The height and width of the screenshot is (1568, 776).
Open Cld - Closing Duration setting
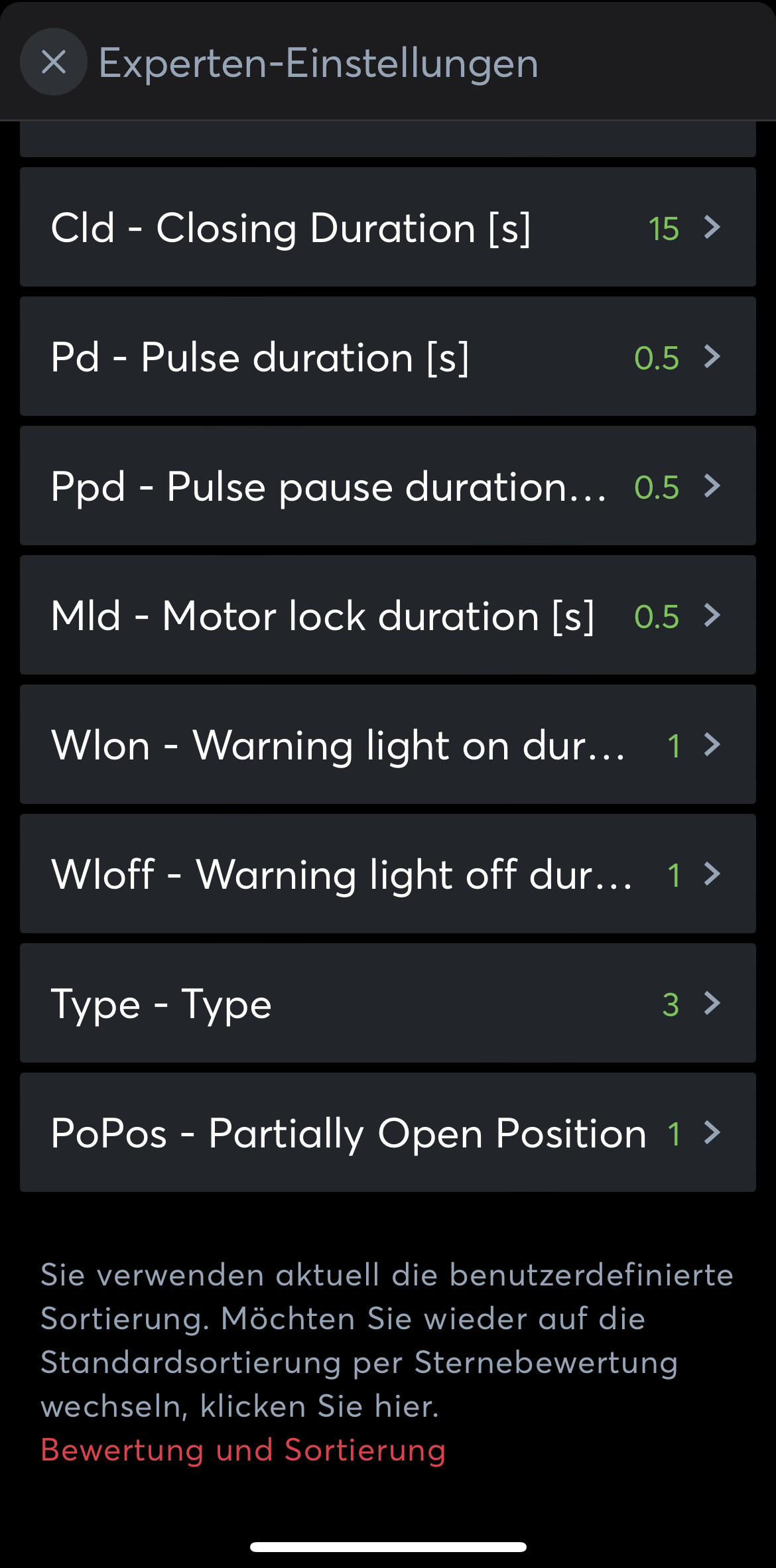coord(387,227)
